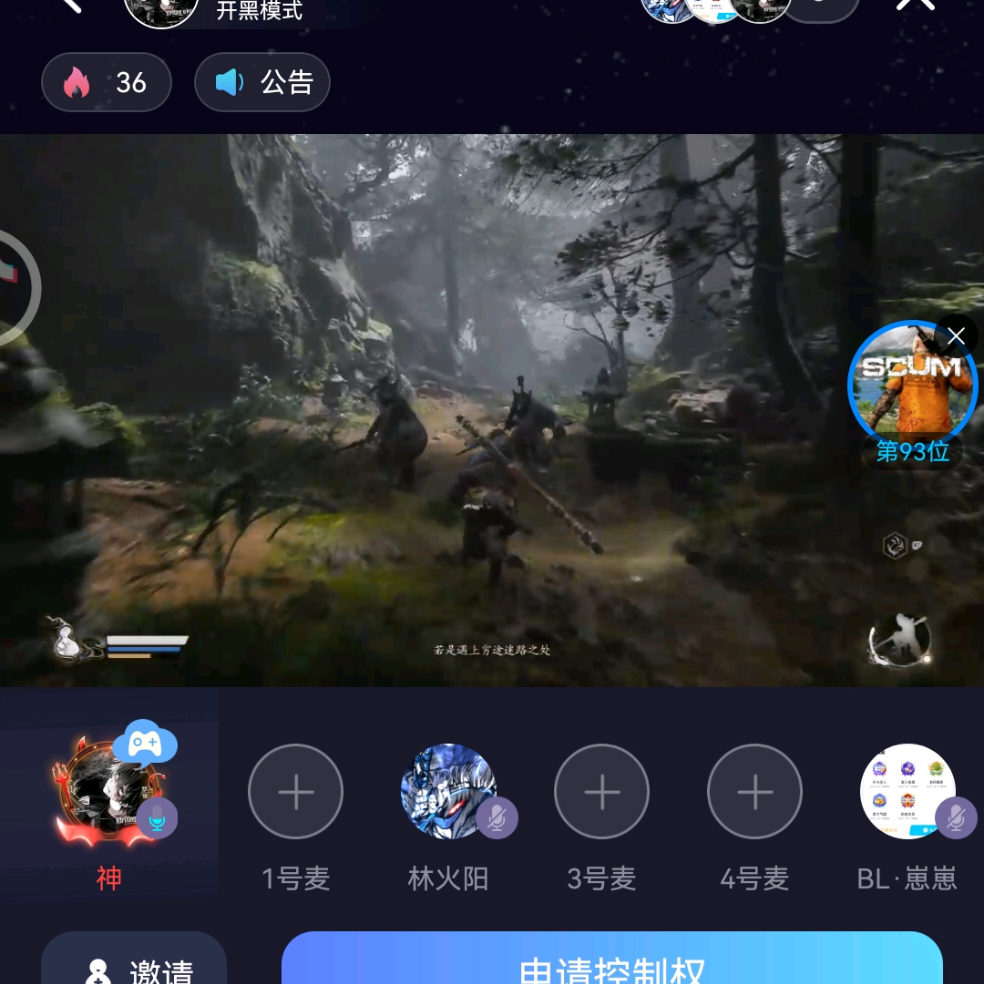Screen dimensions: 984x984
Task: Take the 4号麦 mic seat
Action: [x=754, y=792]
